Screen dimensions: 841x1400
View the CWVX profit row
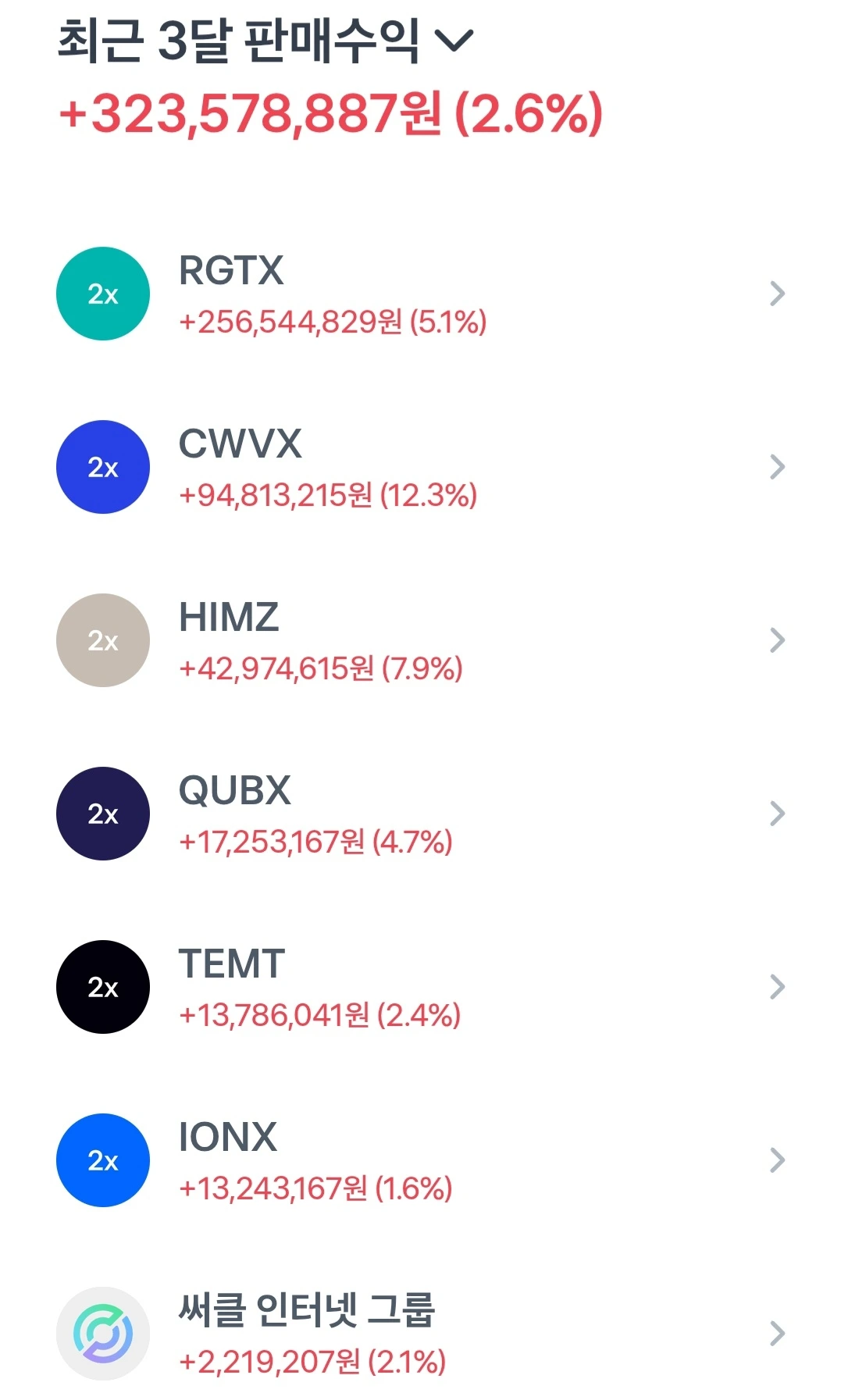420,468
